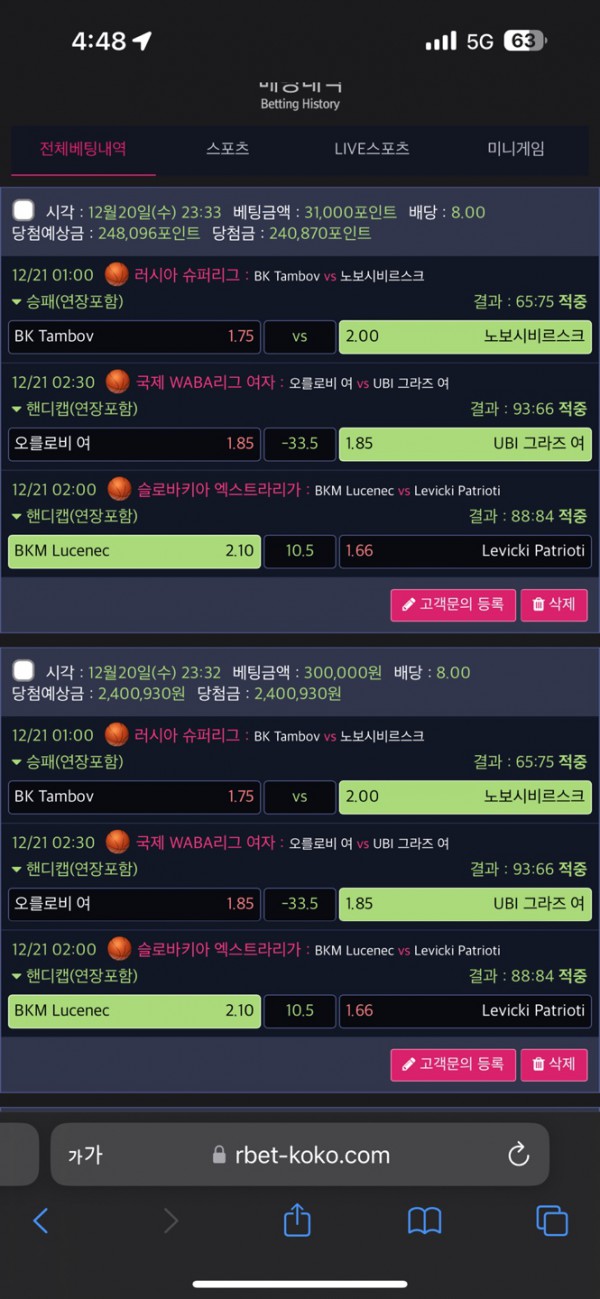Register an inquiry for the 300,000원 bet
600x1299 pixels.
click(x=453, y=1065)
